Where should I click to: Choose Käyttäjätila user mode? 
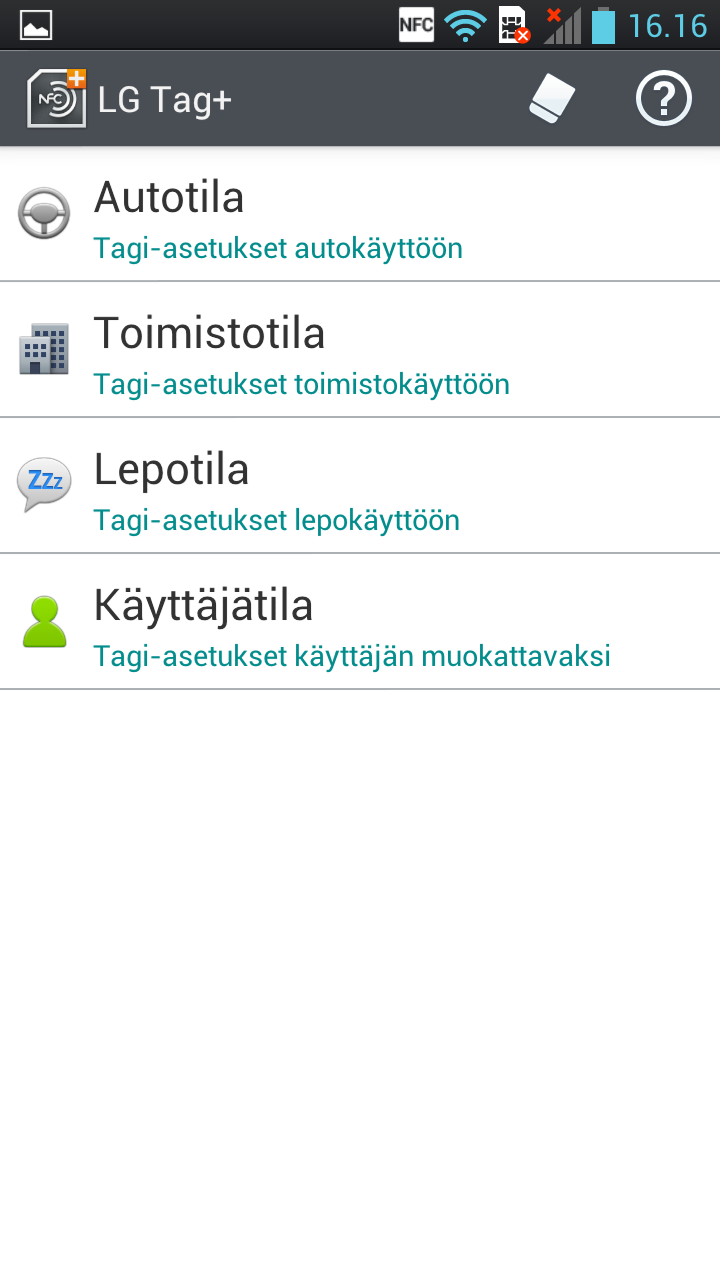360,624
